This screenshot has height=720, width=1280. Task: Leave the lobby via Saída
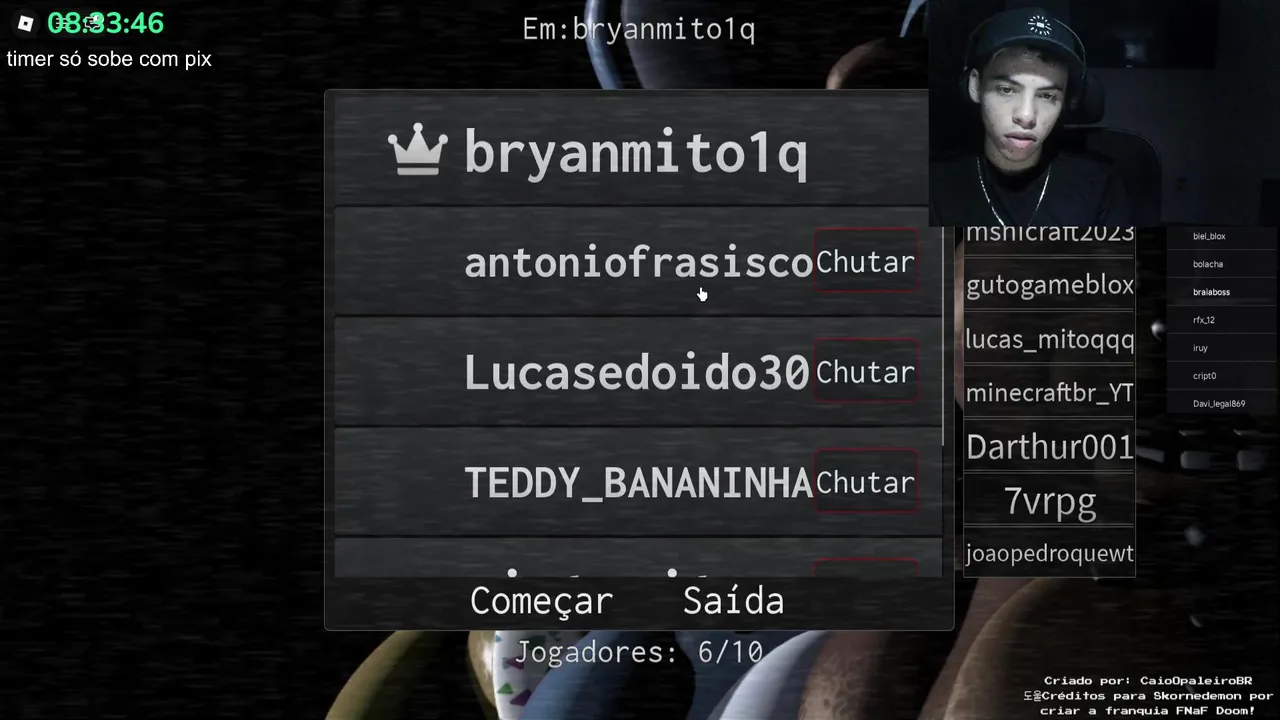click(x=733, y=601)
